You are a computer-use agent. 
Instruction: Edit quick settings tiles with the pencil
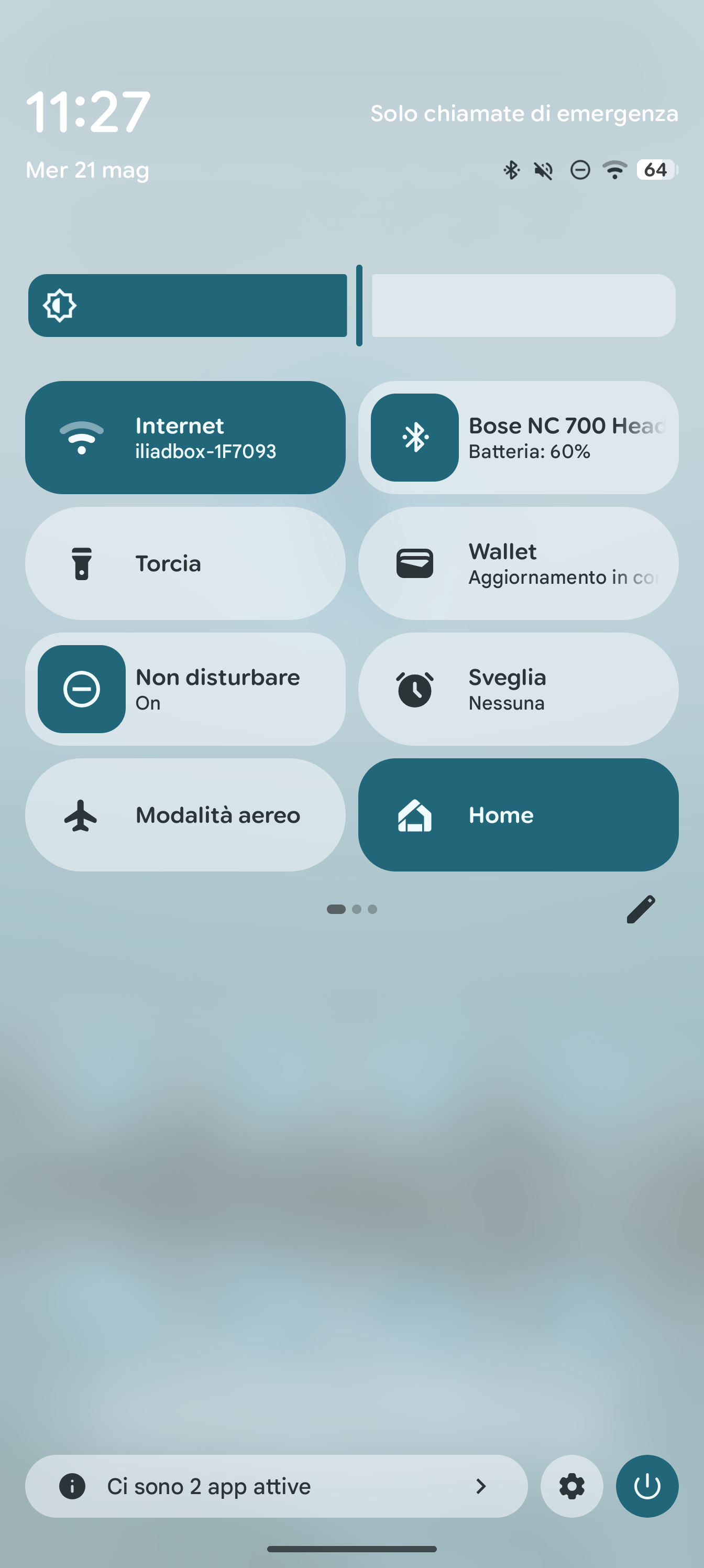tap(641, 909)
